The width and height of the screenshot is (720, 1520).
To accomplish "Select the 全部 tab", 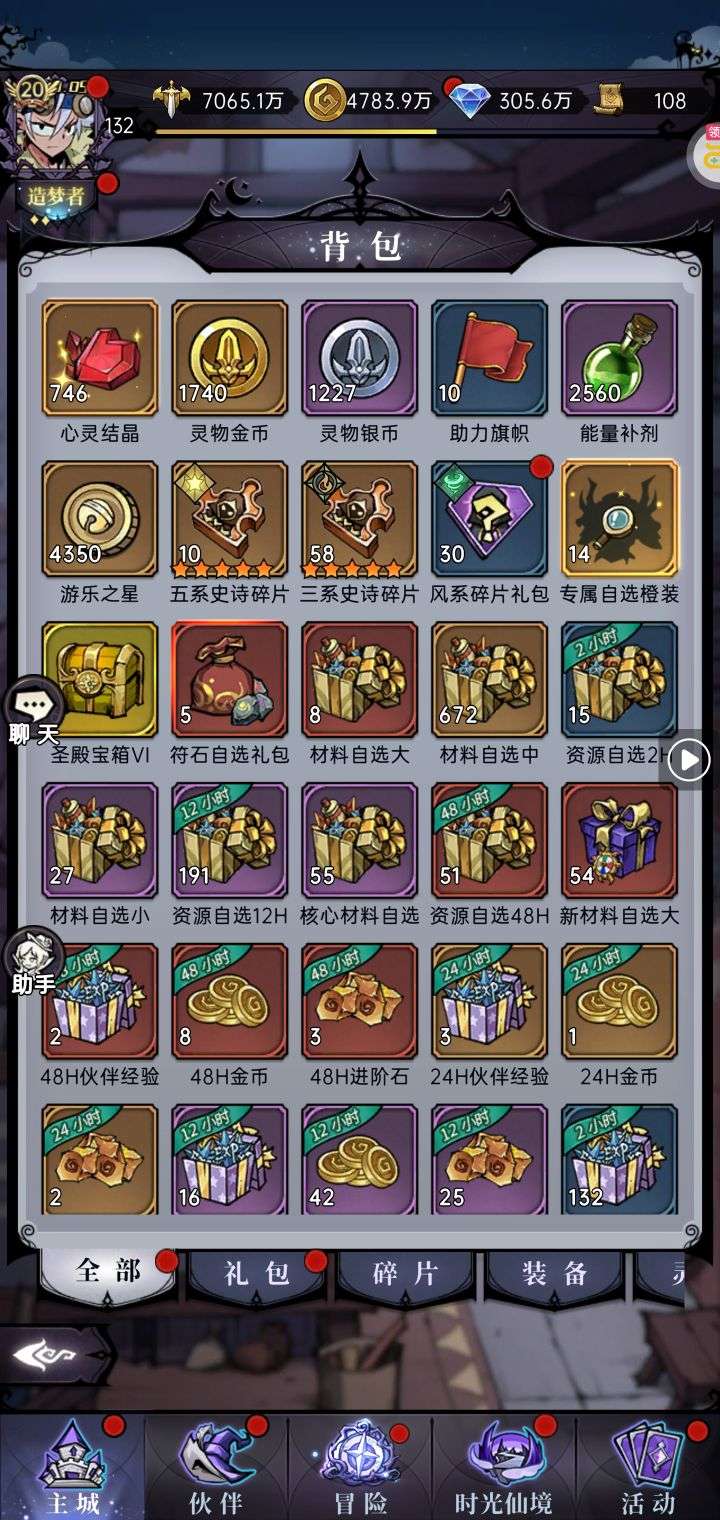I will coord(108,1273).
